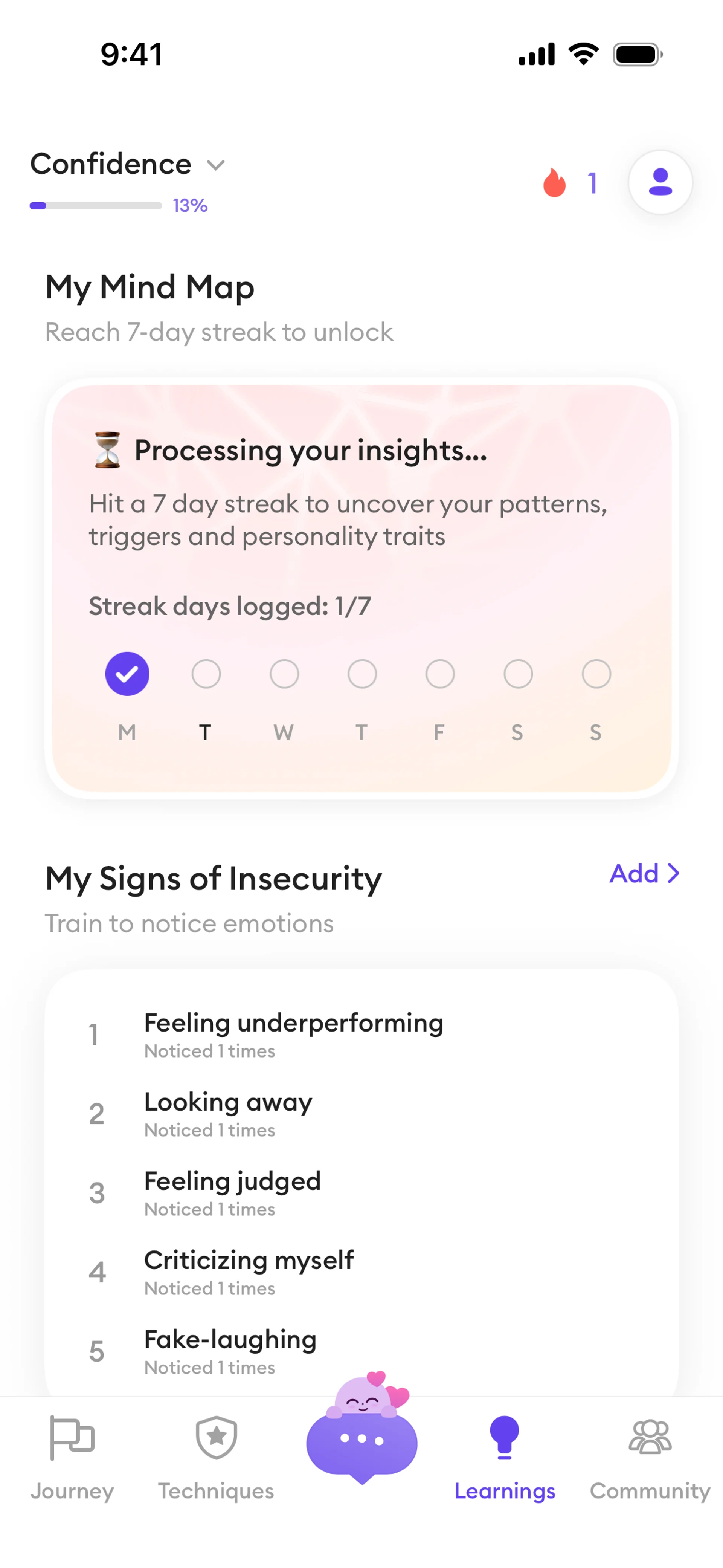Open Criticizing myself entry
The height and width of the screenshot is (1568, 723).
coord(248,1272)
